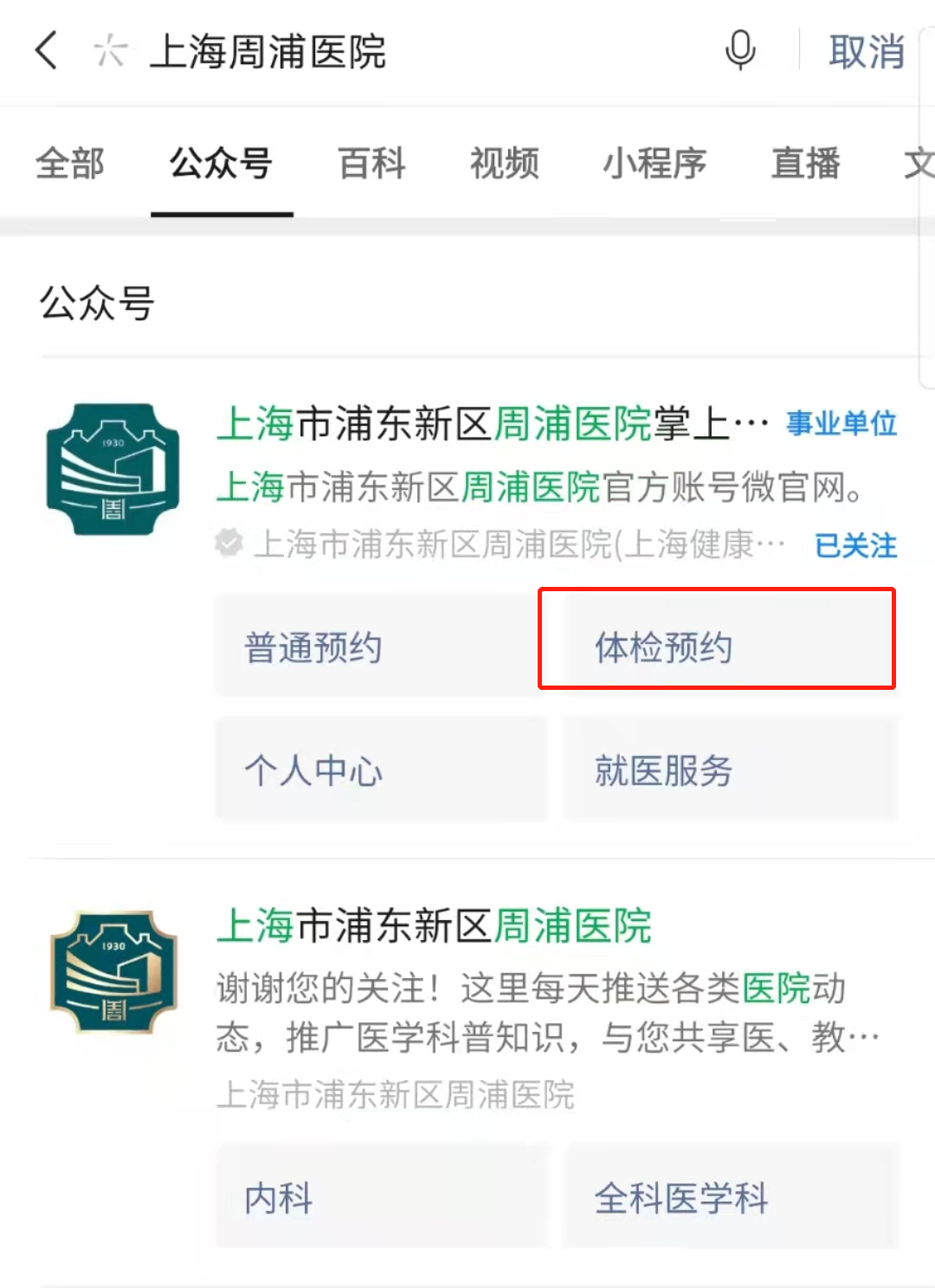The width and height of the screenshot is (935, 1288).
Task: Open 就医服务 shortcut
Action: [730, 770]
